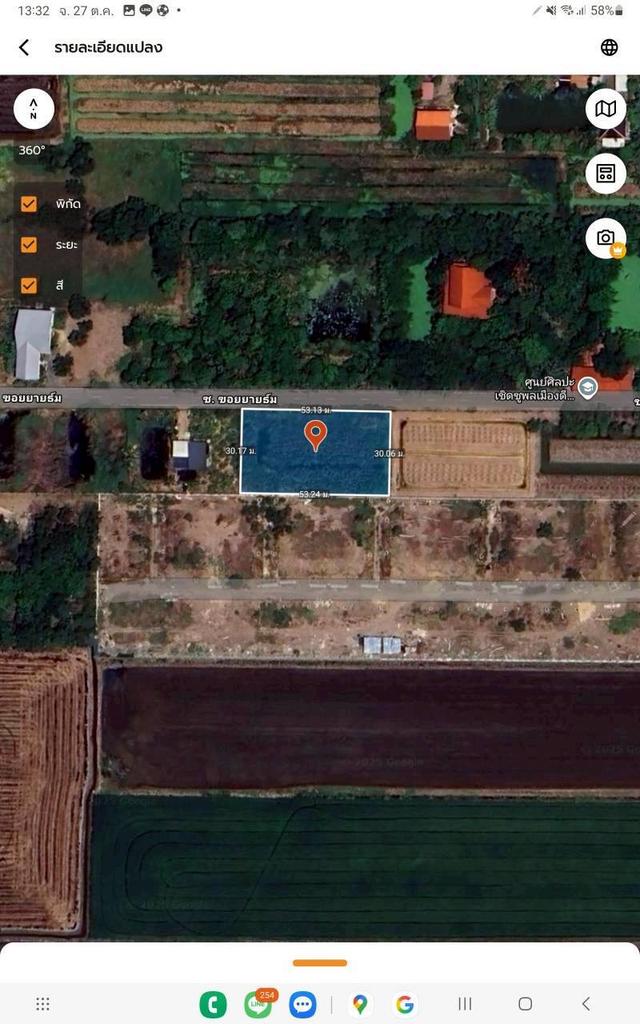
Task: Go back from รายละเอียดแปลง screen
Action: pos(24,48)
